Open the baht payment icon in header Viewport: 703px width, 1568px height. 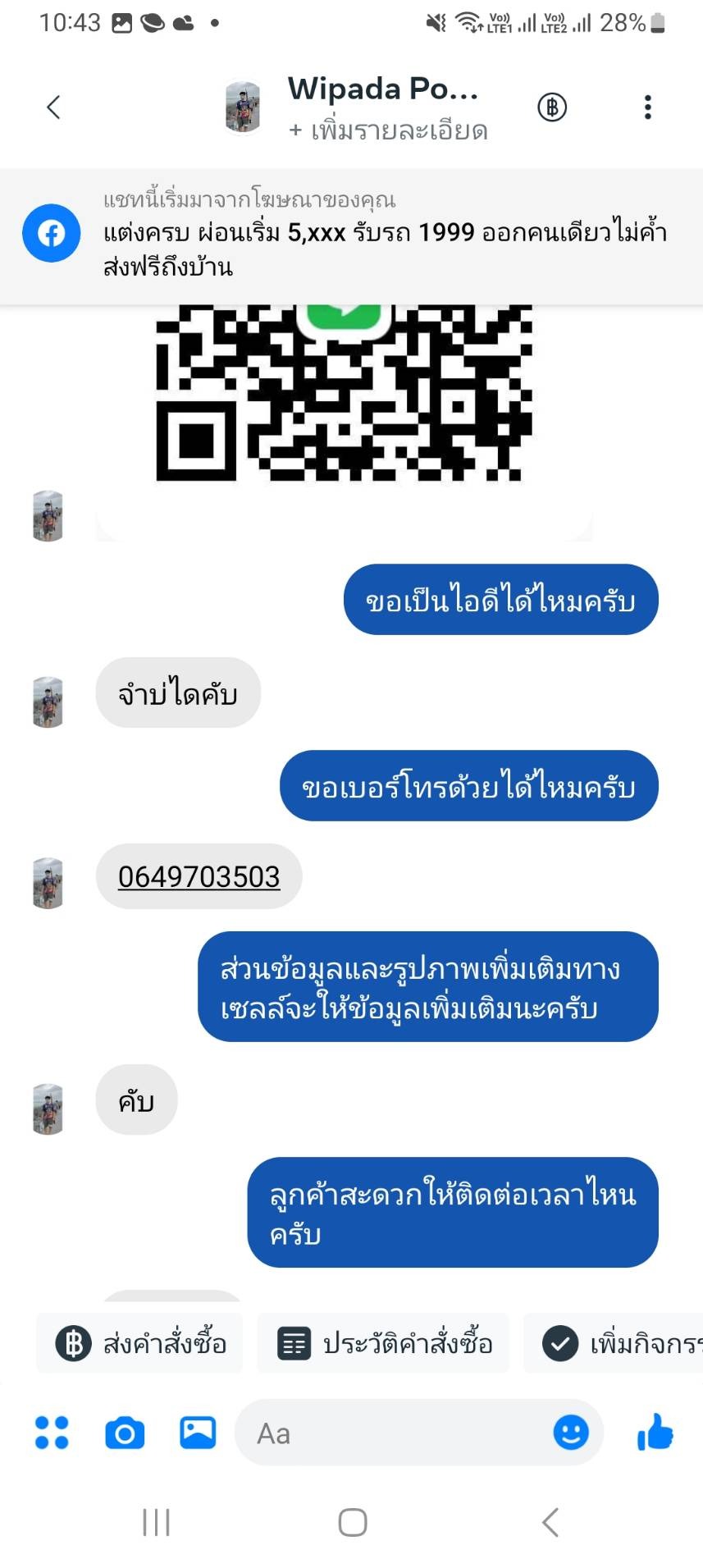click(552, 107)
